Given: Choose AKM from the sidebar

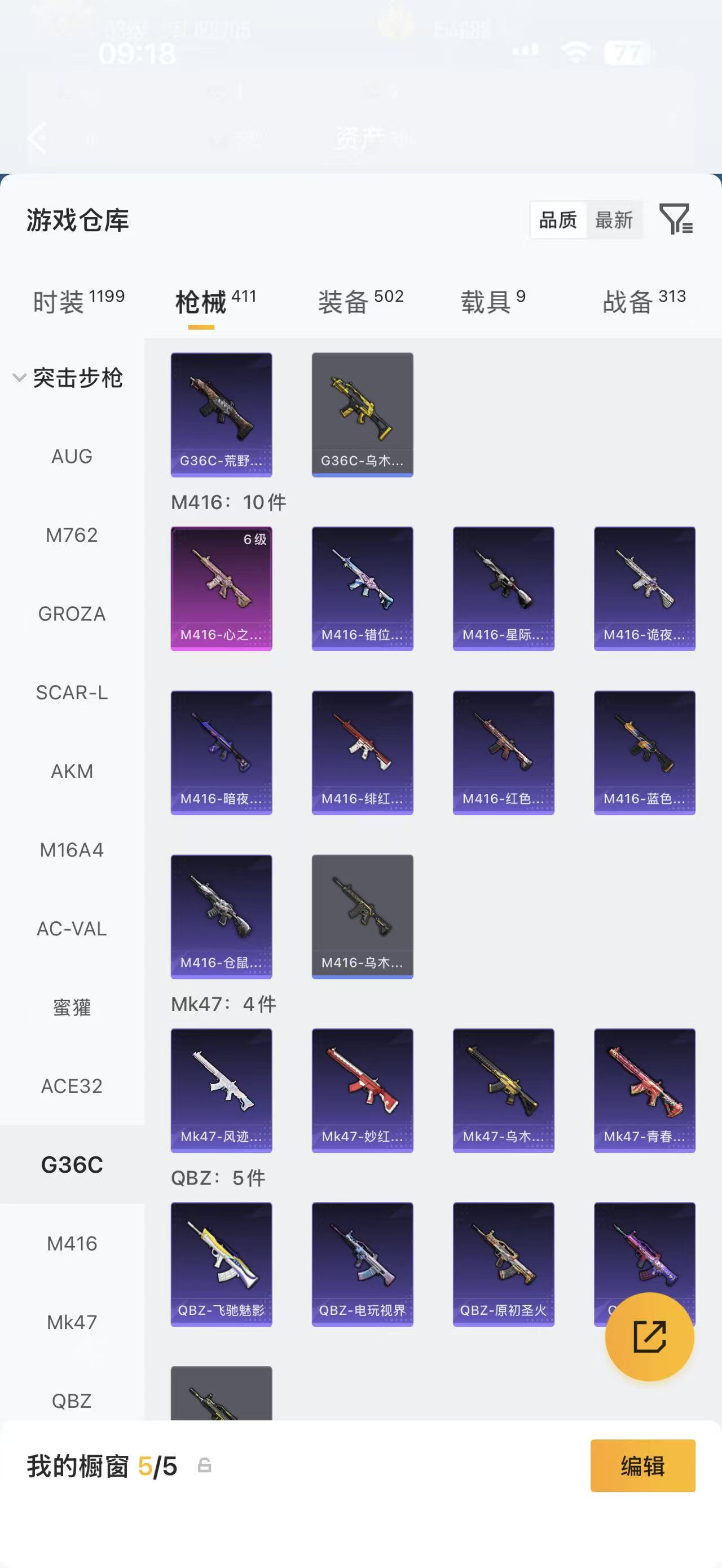Looking at the screenshot, I should point(72,771).
